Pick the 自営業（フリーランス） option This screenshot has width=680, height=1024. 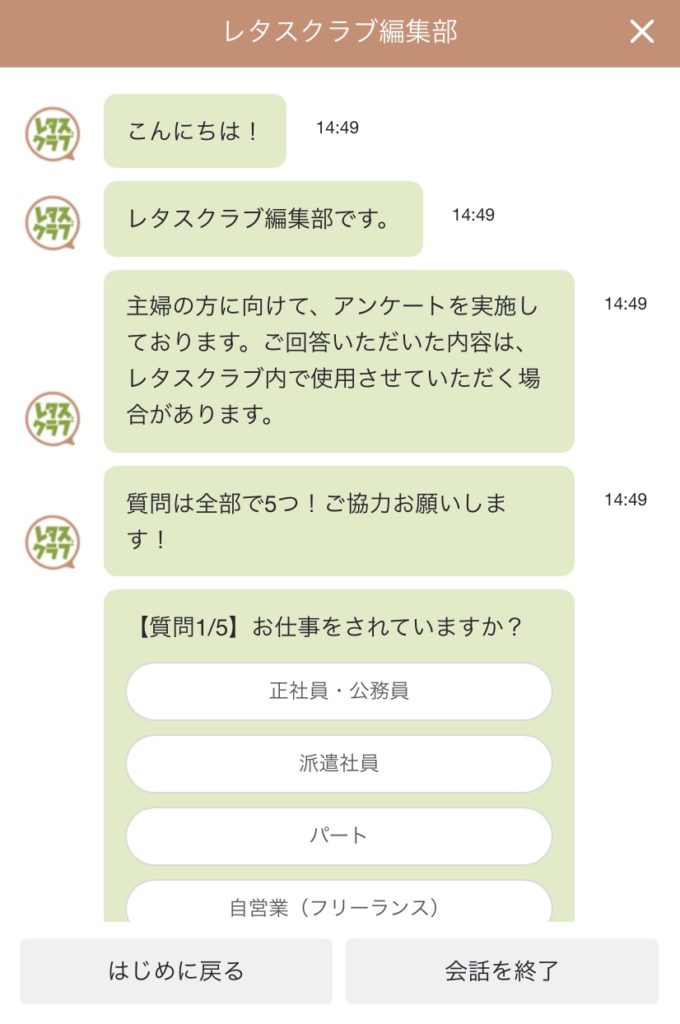coord(339,906)
